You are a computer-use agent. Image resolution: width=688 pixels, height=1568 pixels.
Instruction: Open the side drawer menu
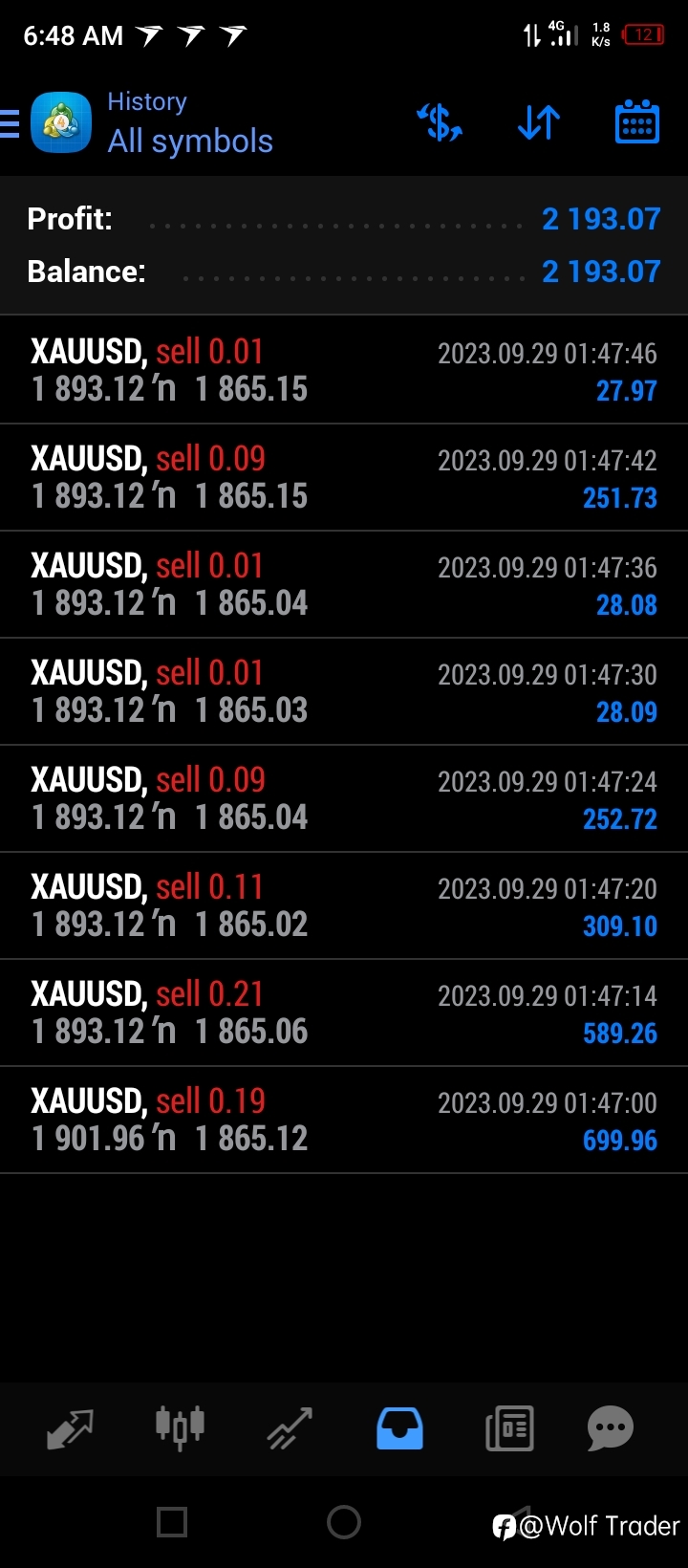pos(11,123)
